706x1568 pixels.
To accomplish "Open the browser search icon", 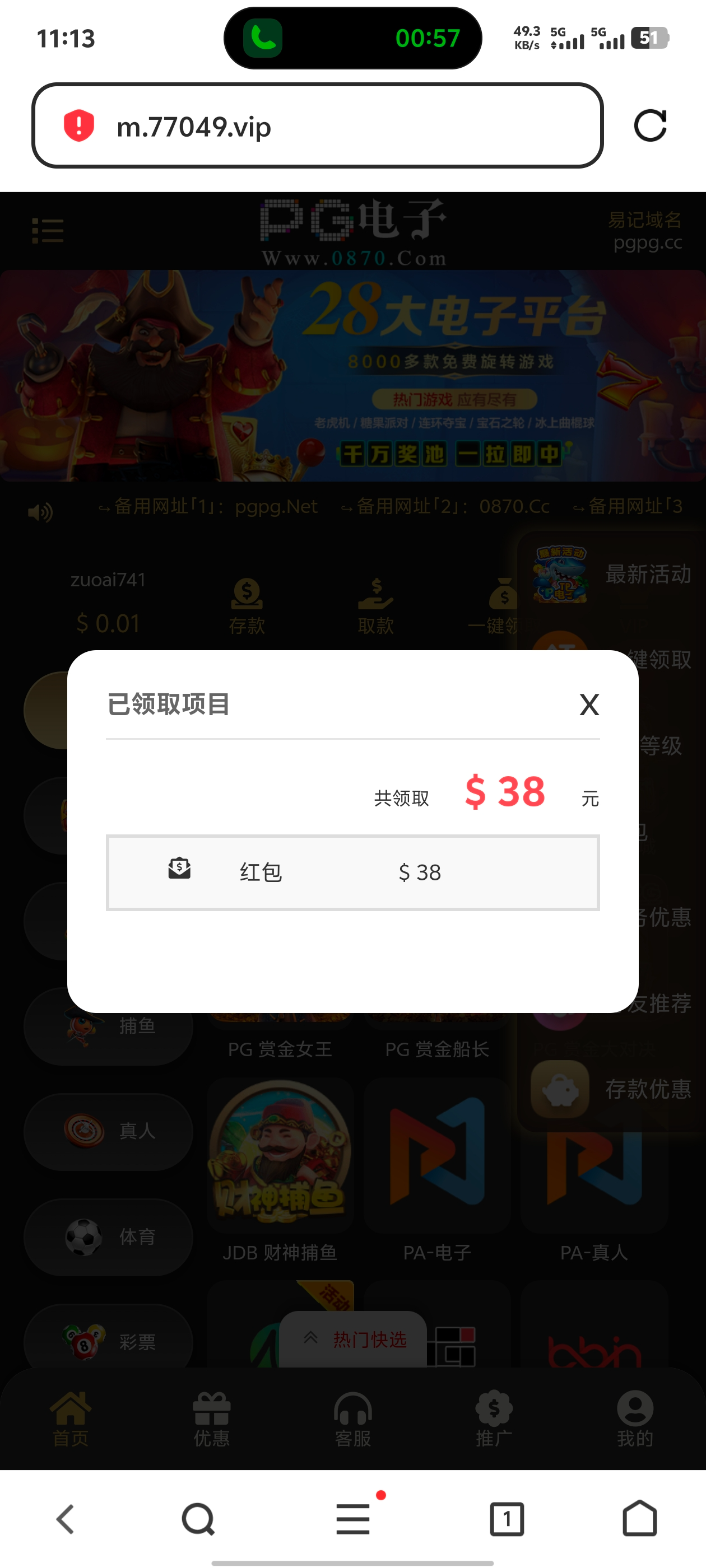I will (198, 1519).
